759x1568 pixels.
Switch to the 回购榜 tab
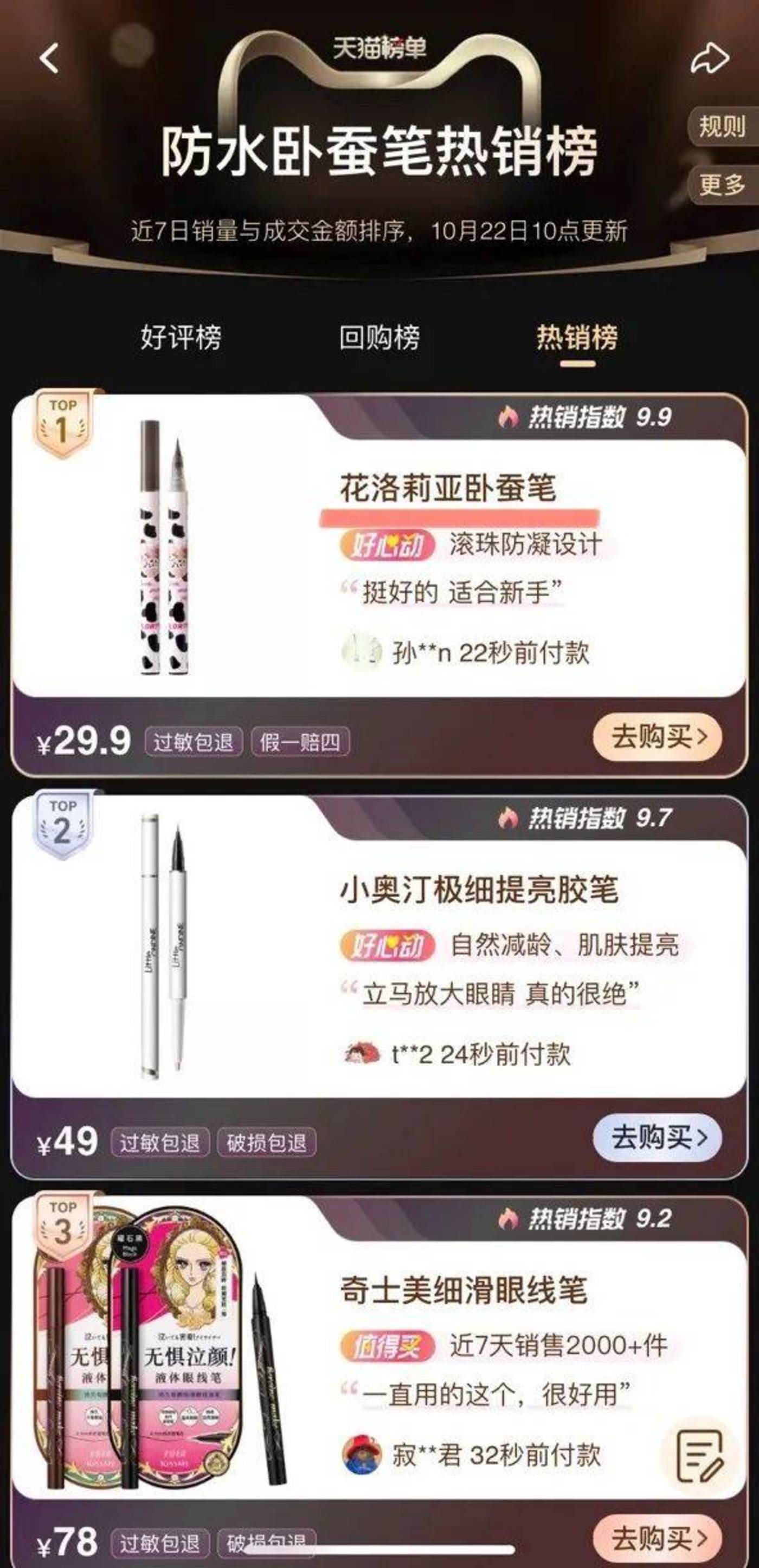[x=379, y=337]
